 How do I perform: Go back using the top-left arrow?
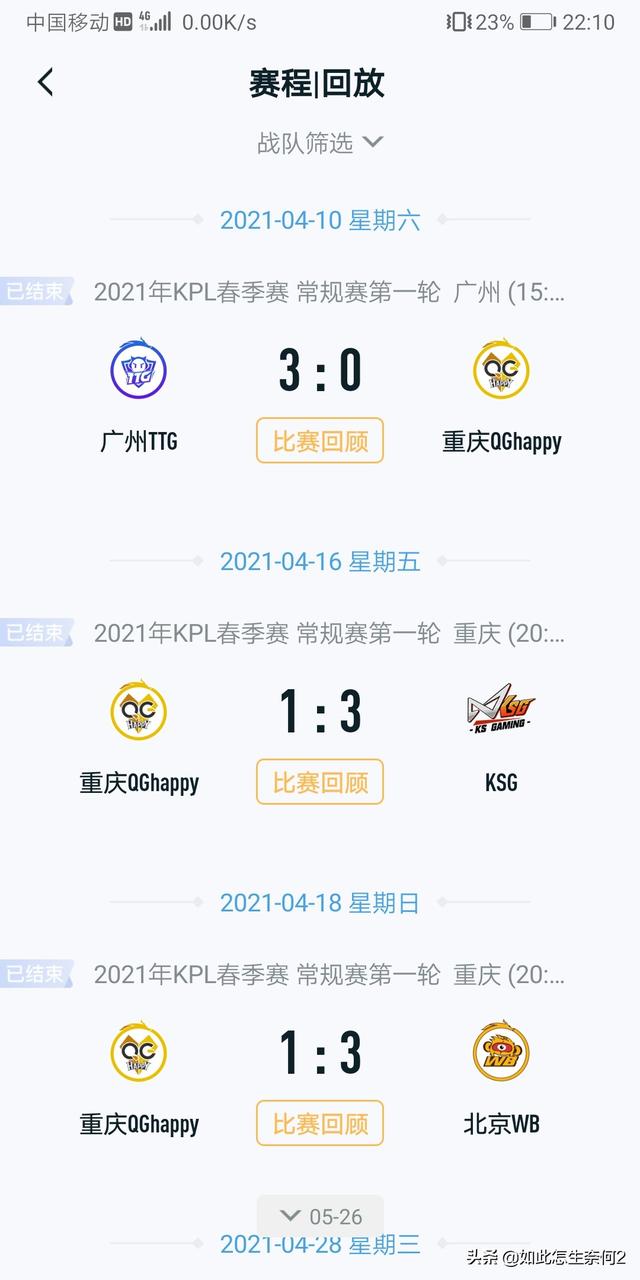[45, 82]
